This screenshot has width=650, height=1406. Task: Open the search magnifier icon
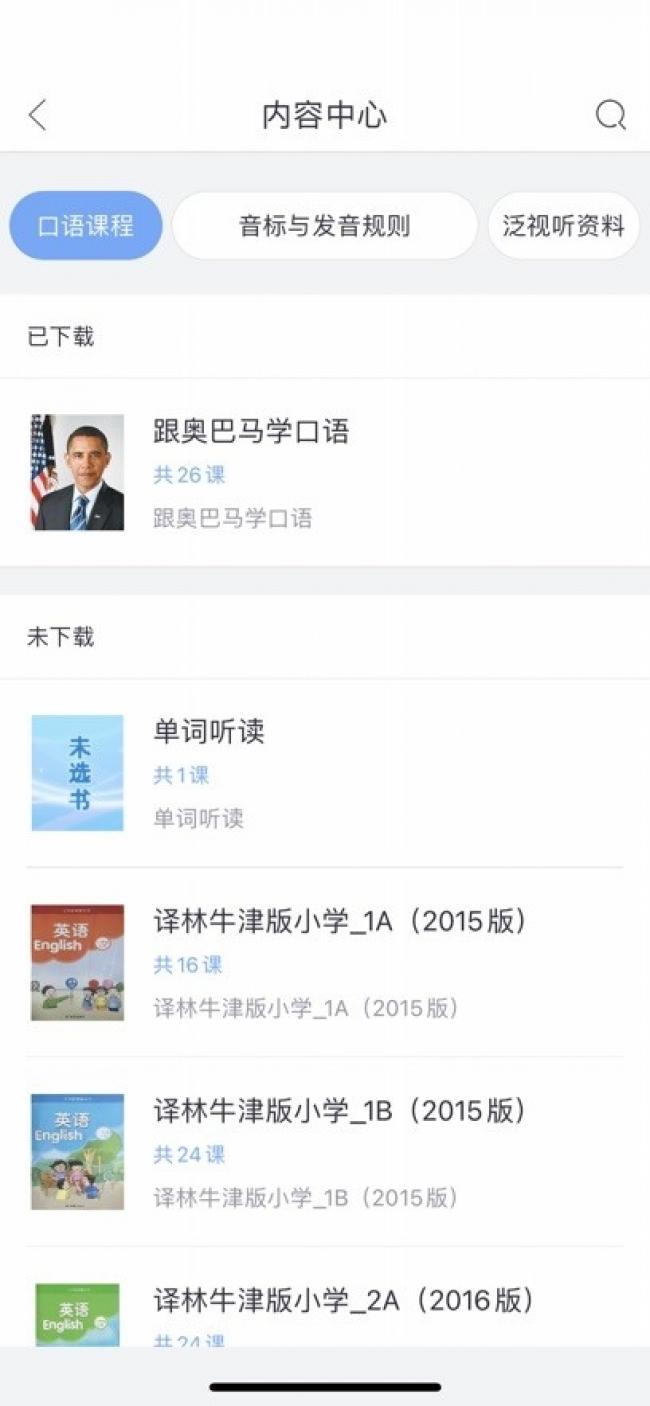(x=611, y=115)
